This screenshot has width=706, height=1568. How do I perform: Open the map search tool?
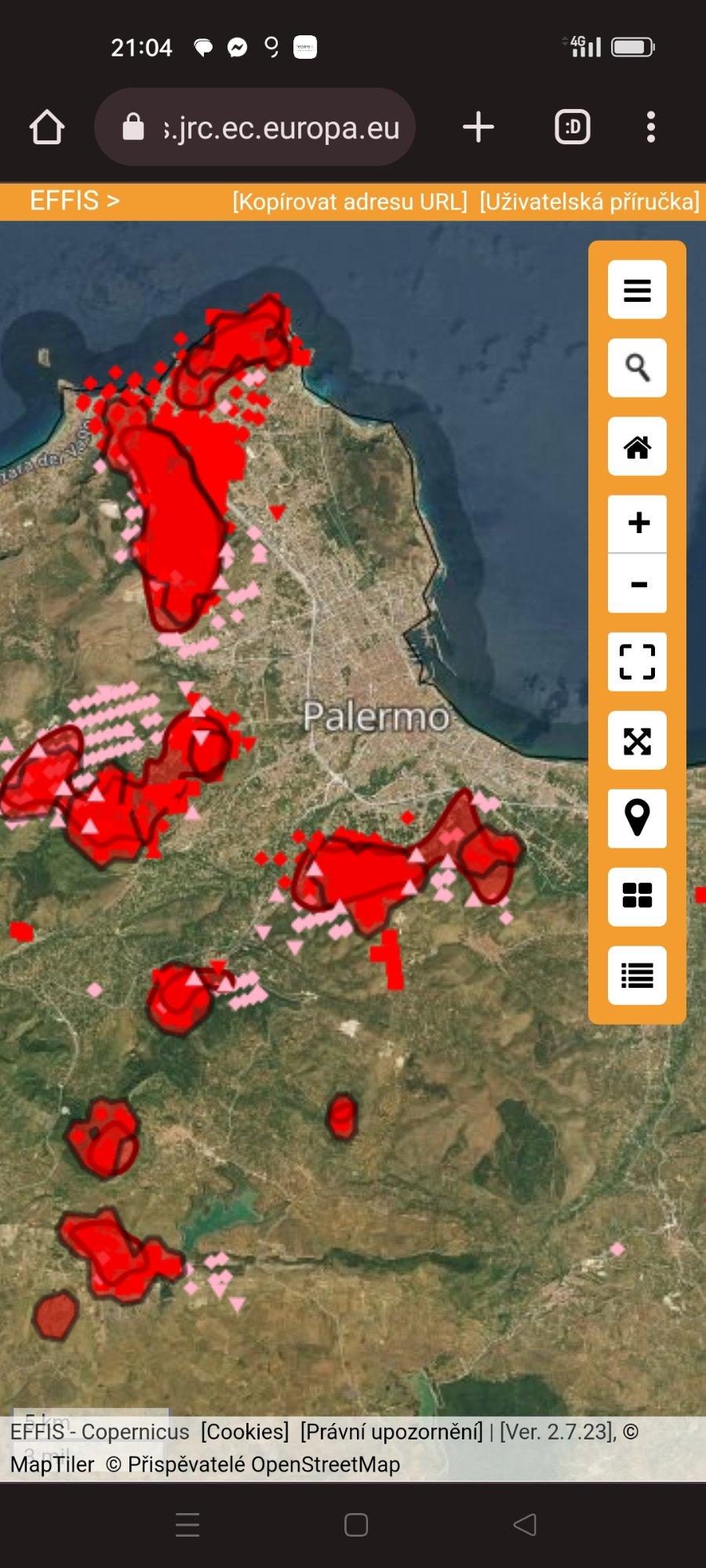(637, 368)
